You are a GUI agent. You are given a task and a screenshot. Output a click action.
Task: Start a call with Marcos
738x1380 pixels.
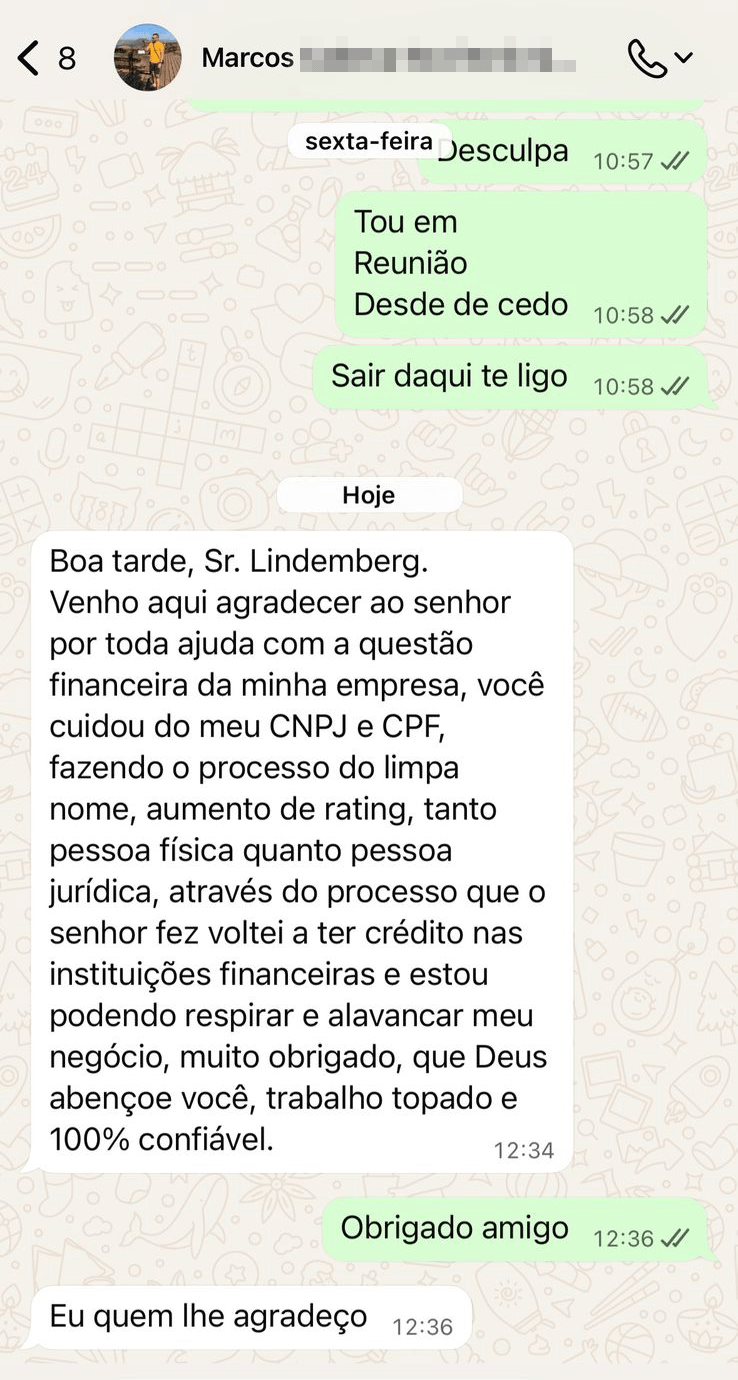click(x=647, y=58)
